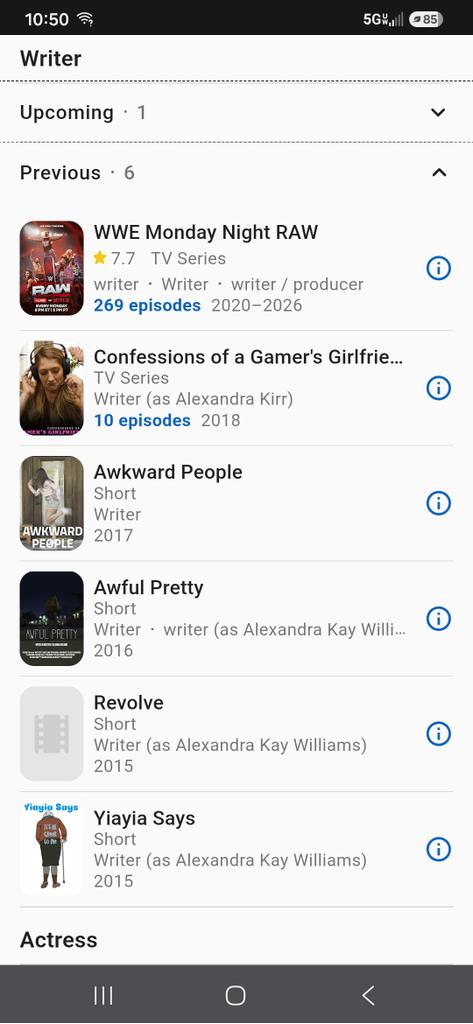This screenshot has height=1024, width=473.
Task: Tap the 10 episodes link
Action: 142,421
